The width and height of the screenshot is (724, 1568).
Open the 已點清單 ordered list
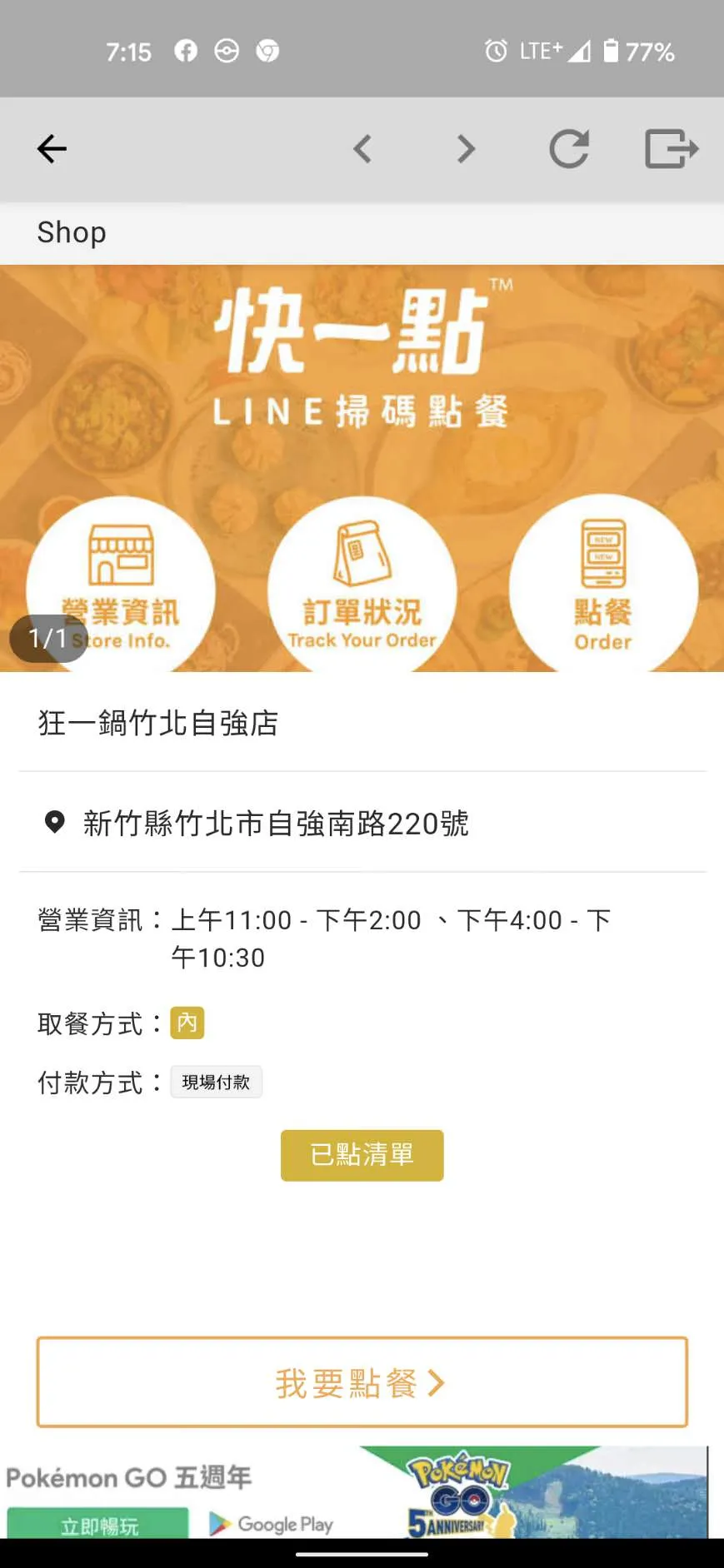click(x=362, y=1155)
